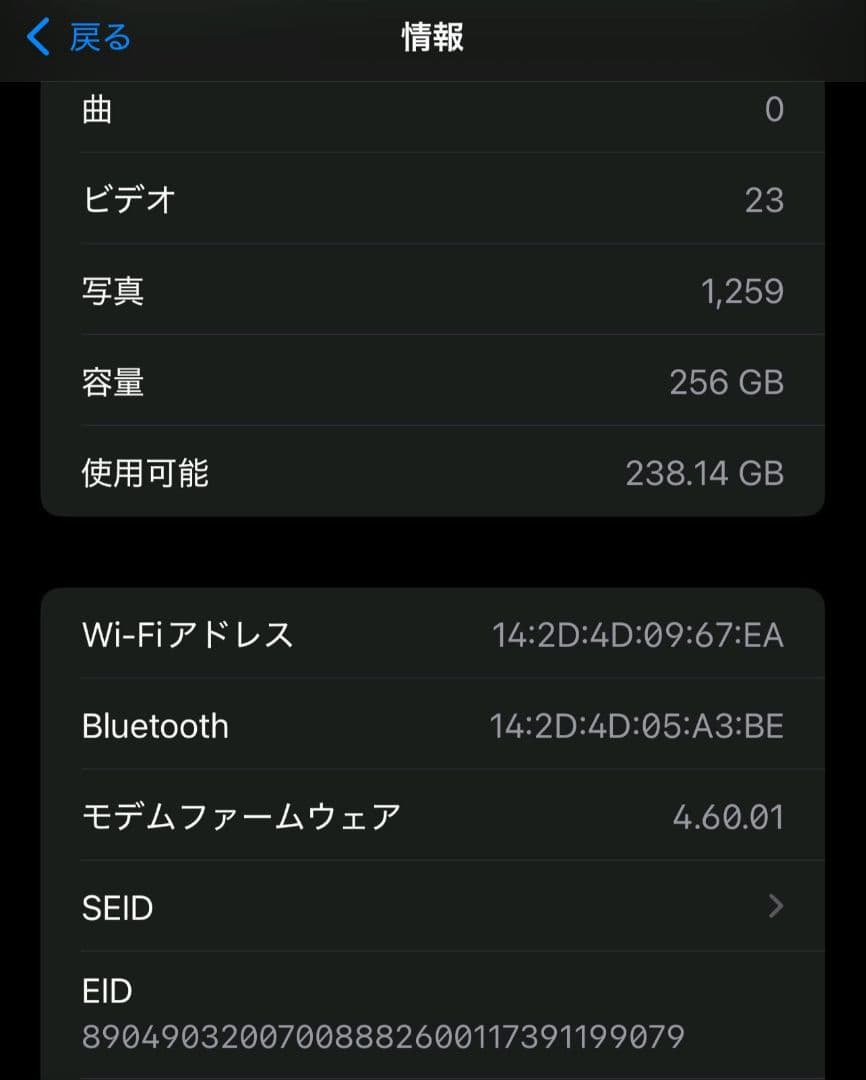Select the Bluetooth value 14:2D:4D:05:A3:BE

pos(640,725)
